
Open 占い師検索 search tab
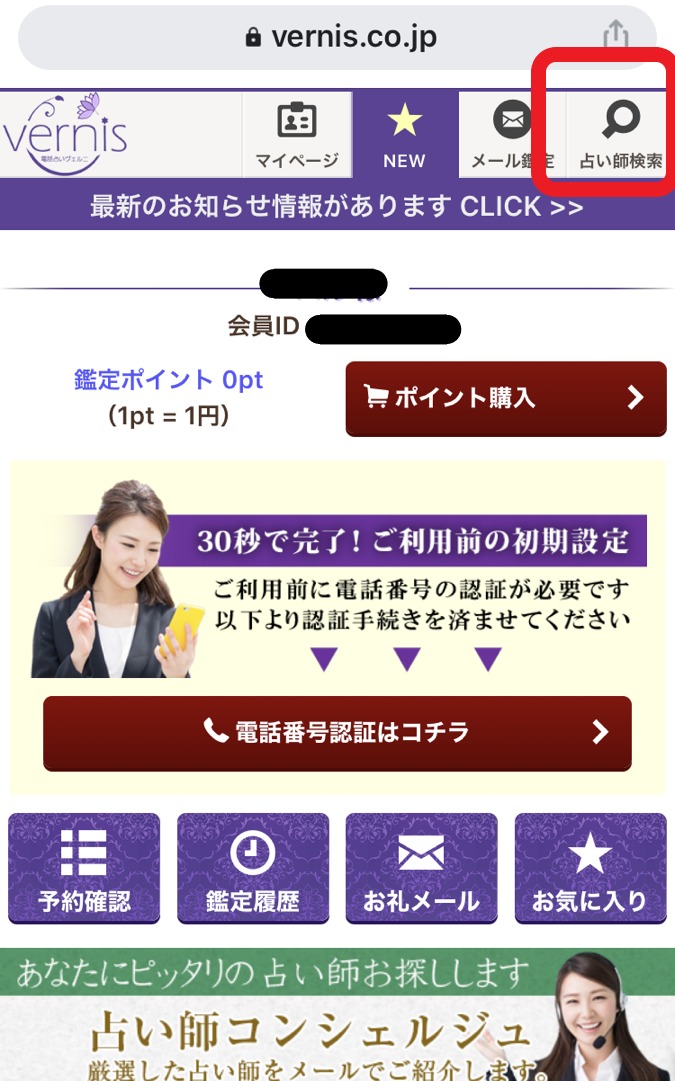coord(620,135)
